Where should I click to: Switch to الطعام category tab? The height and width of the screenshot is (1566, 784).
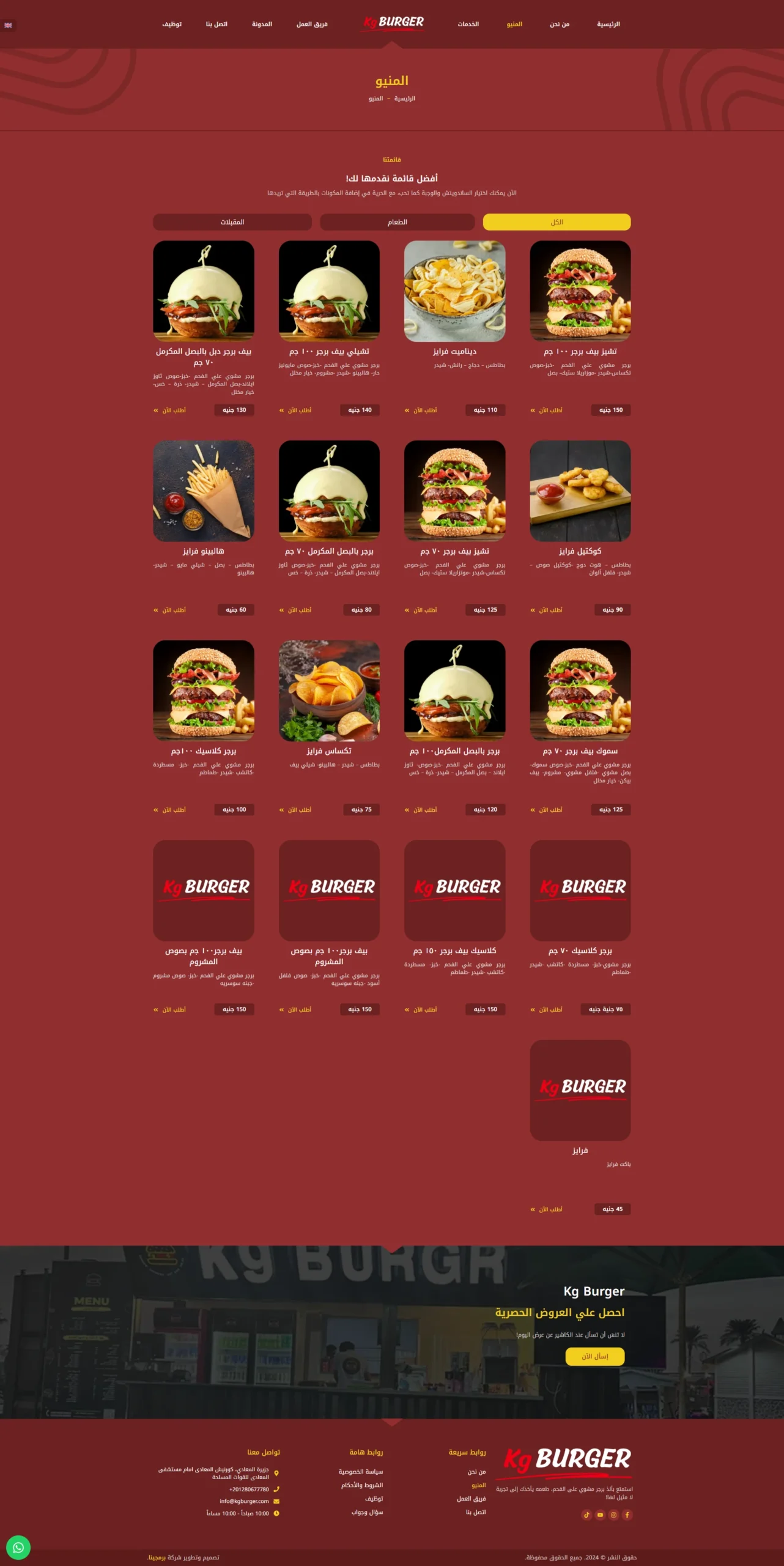tap(397, 222)
